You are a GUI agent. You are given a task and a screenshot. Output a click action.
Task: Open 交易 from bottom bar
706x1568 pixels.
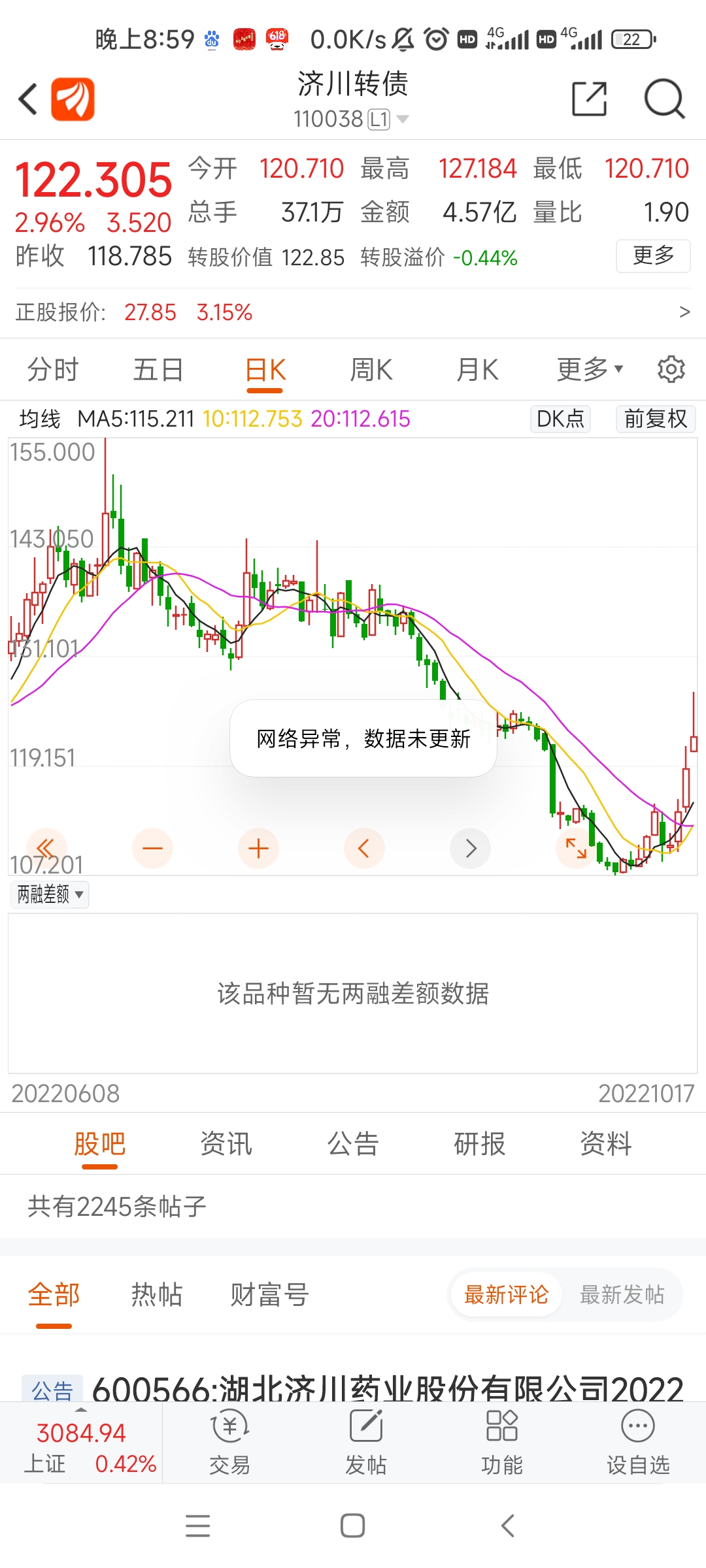pos(229,1443)
